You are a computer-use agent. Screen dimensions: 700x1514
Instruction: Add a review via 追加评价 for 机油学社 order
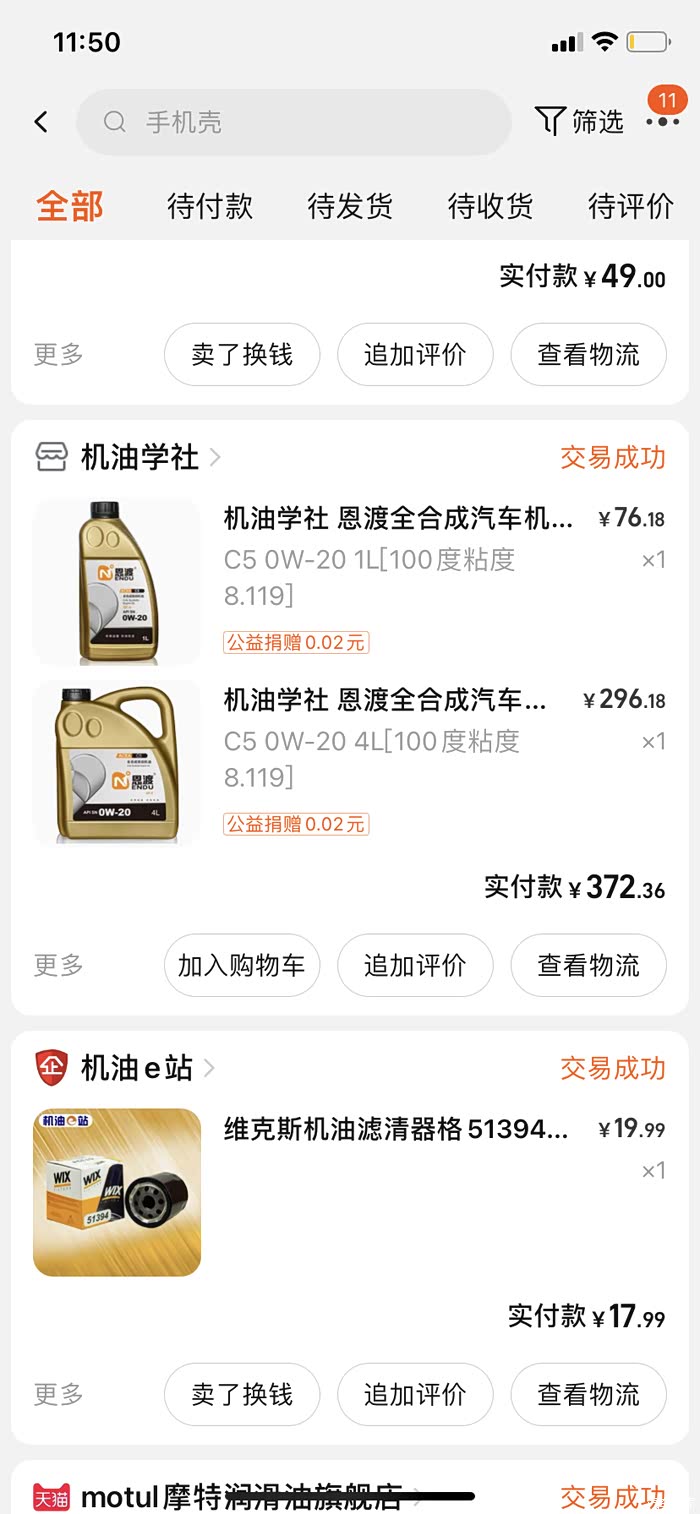tap(415, 966)
